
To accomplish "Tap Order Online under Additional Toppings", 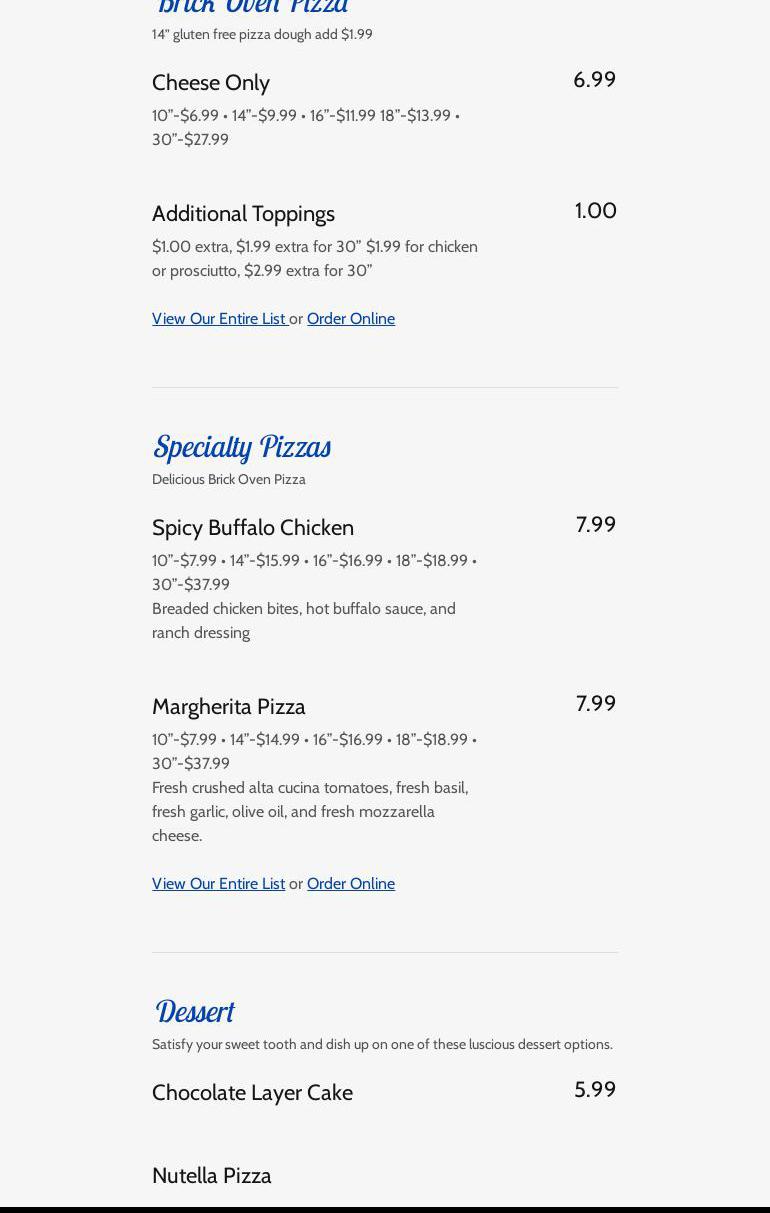I will click(x=350, y=319).
